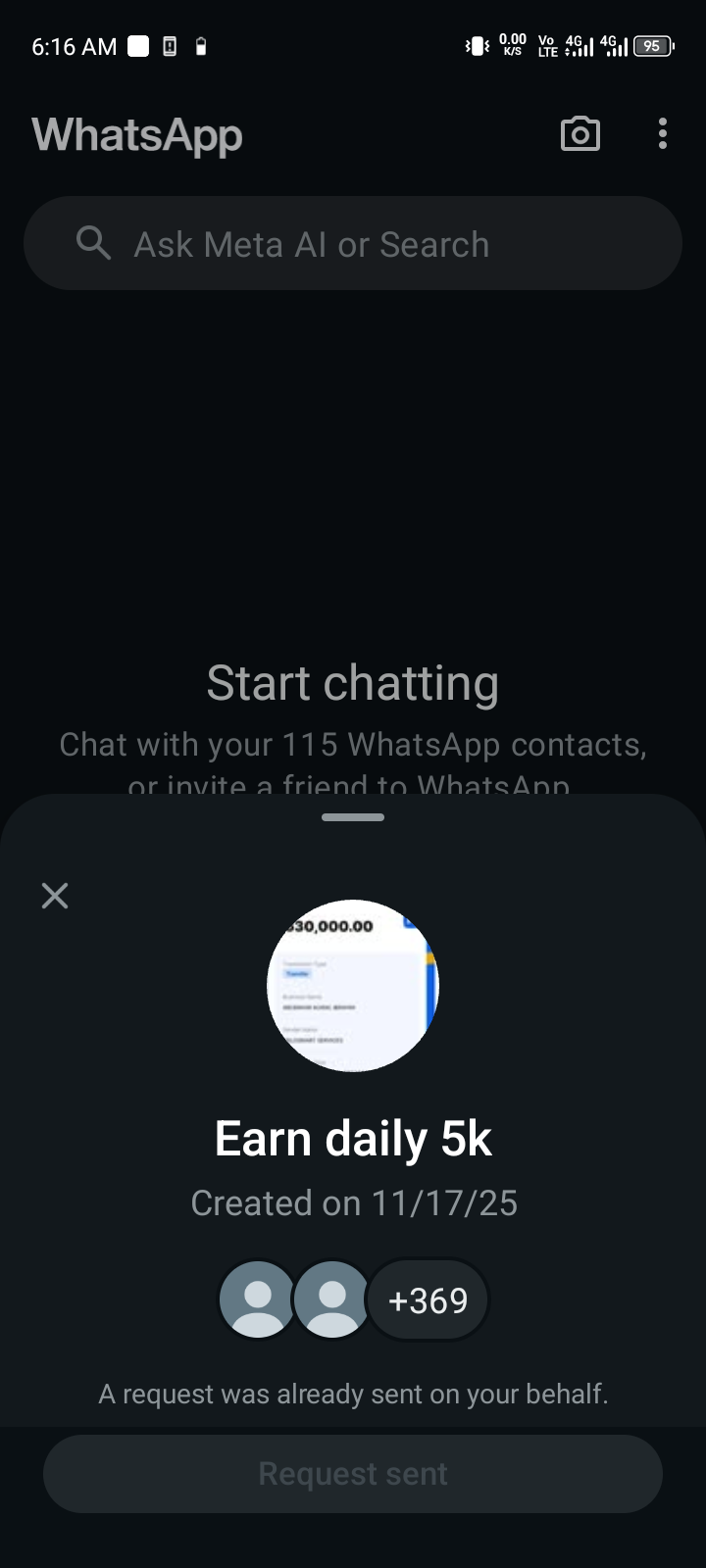Open the three-dot overflow menu

click(663, 134)
